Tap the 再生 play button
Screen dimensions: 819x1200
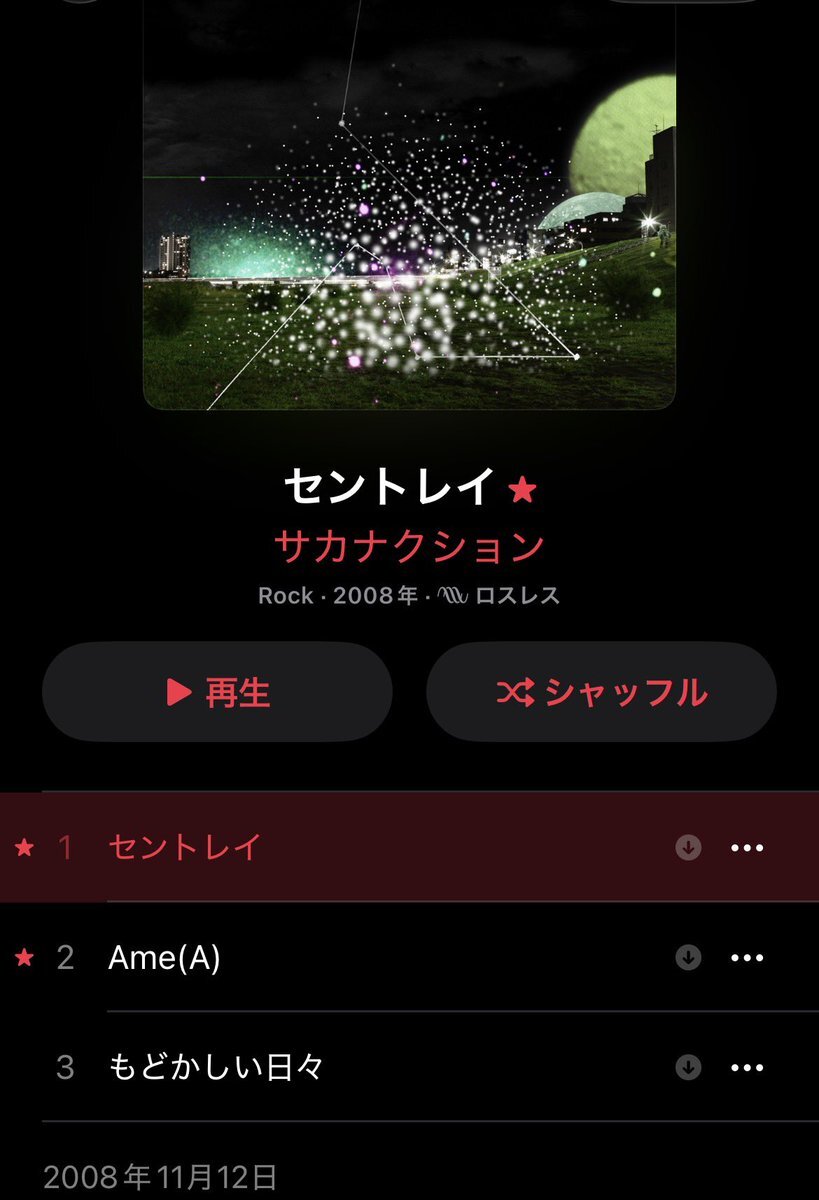[217, 692]
